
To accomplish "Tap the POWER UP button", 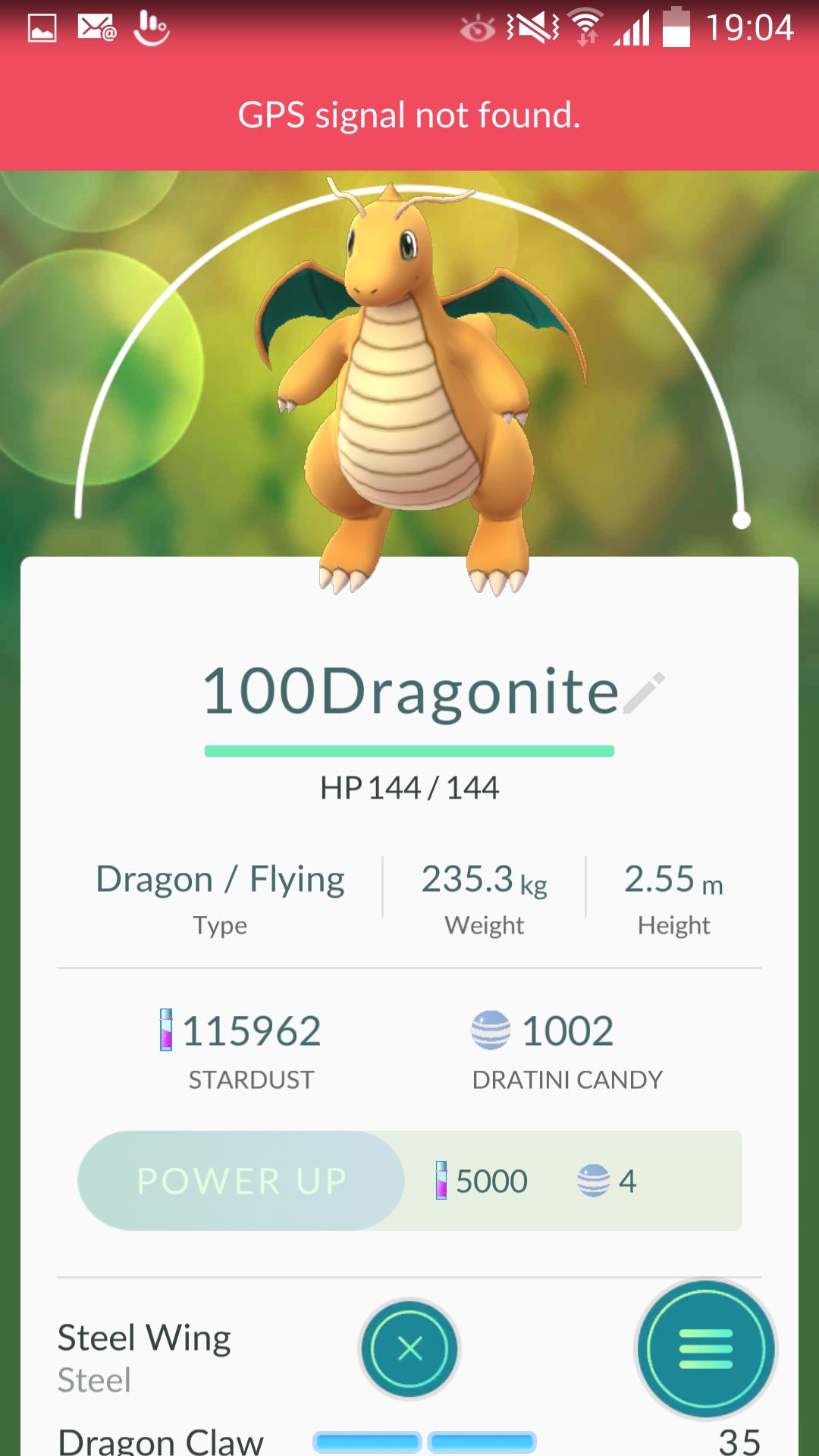I will click(241, 1181).
